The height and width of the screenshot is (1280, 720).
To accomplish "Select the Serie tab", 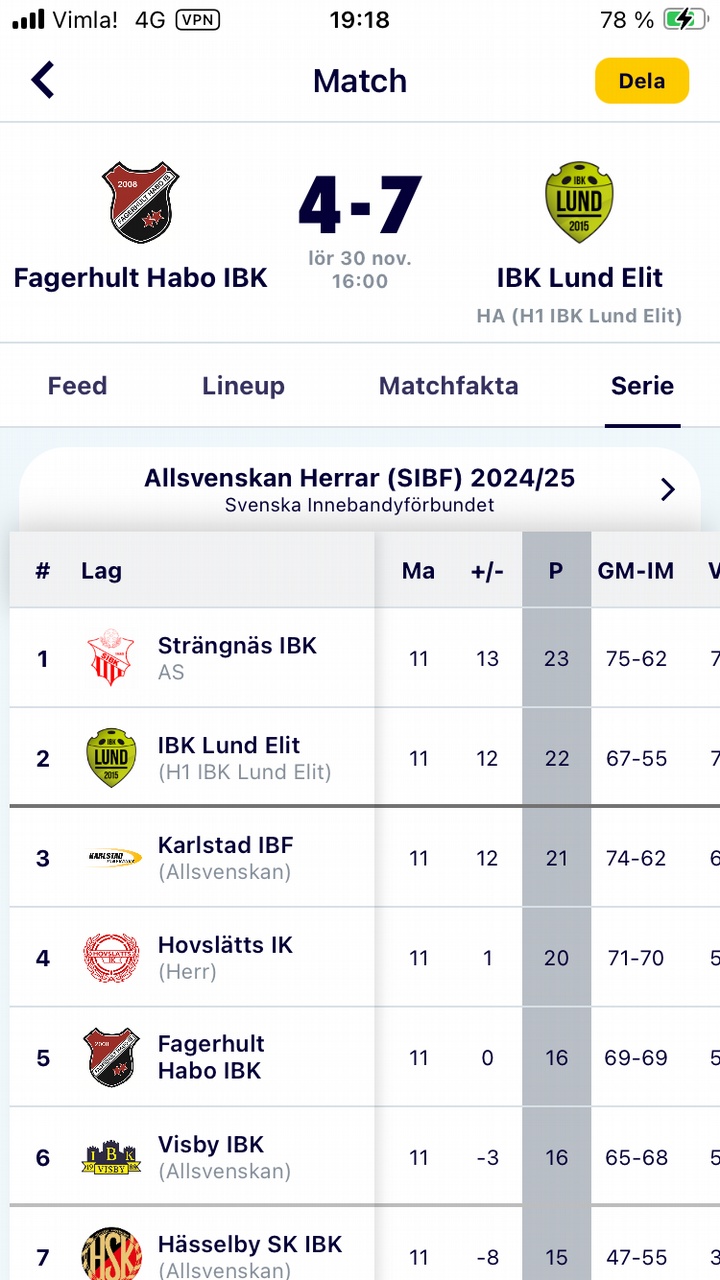I will coord(642,386).
